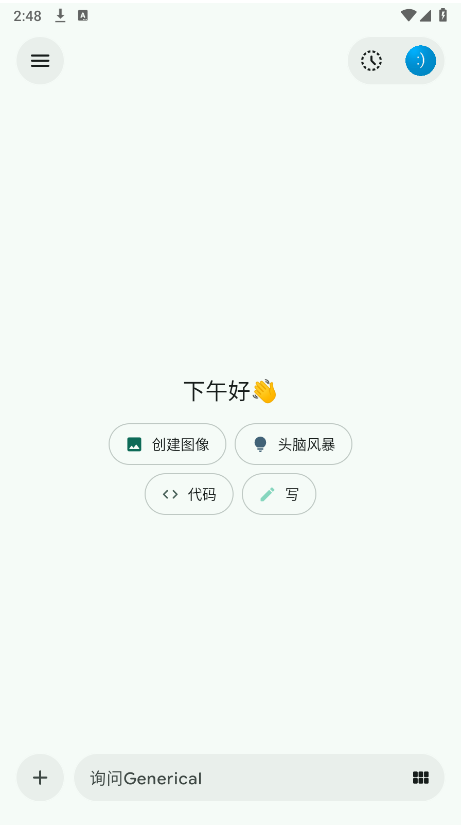The height and width of the screenshot is (825, 461).
Task: Open the hamburger drawer menu
Action: pyautogui.click(x=40, y=61)
